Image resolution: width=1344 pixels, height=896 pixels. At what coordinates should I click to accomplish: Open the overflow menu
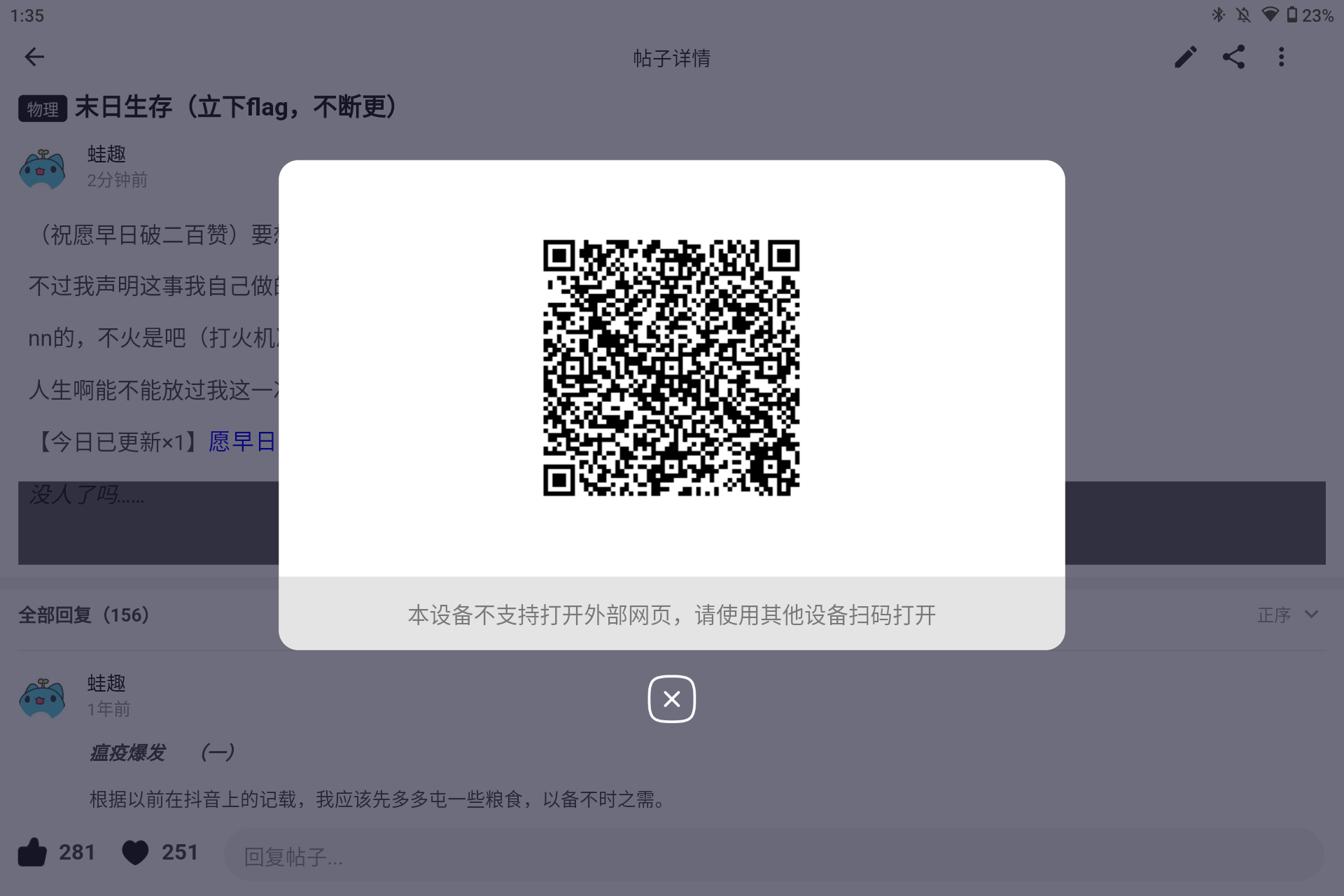tap(1281, 57)
